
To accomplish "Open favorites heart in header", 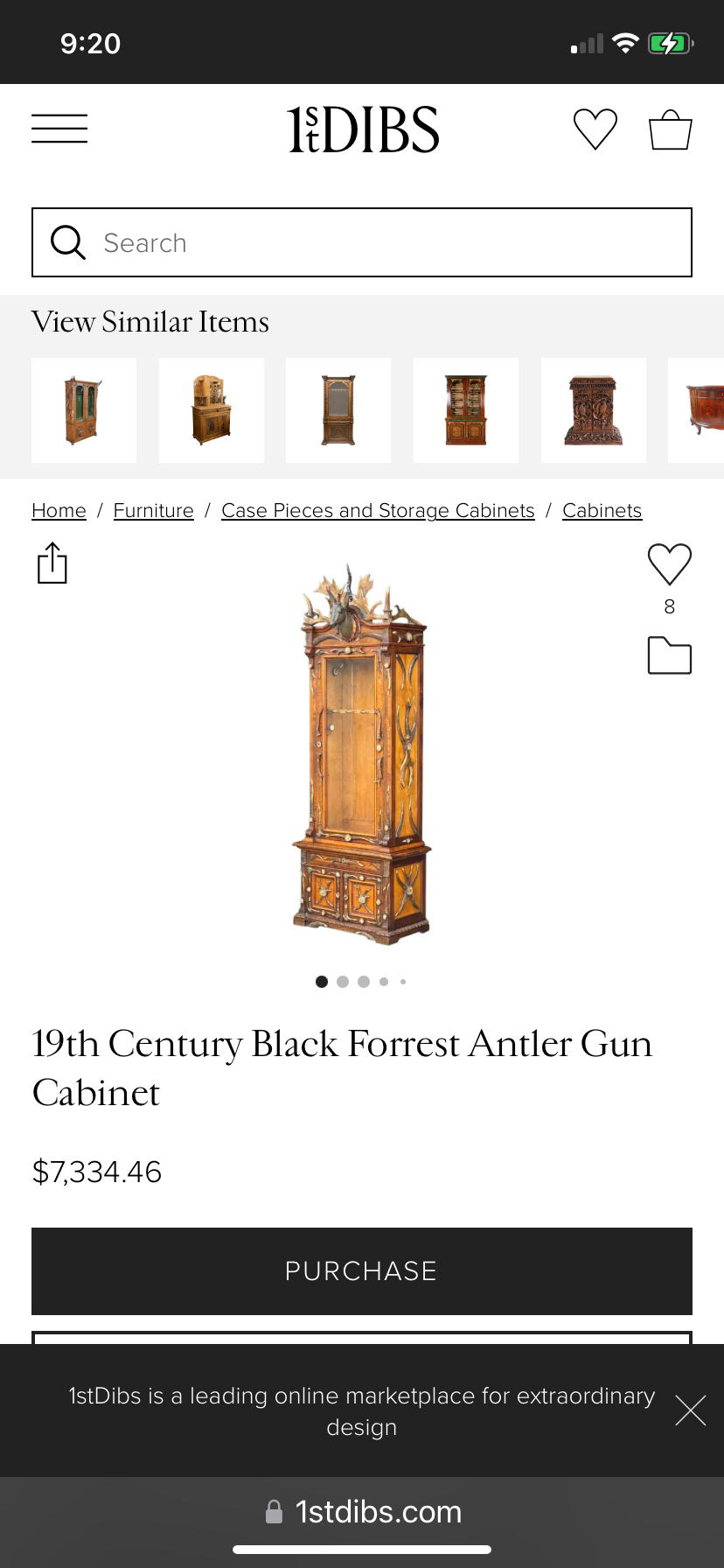I will point(595,129).
